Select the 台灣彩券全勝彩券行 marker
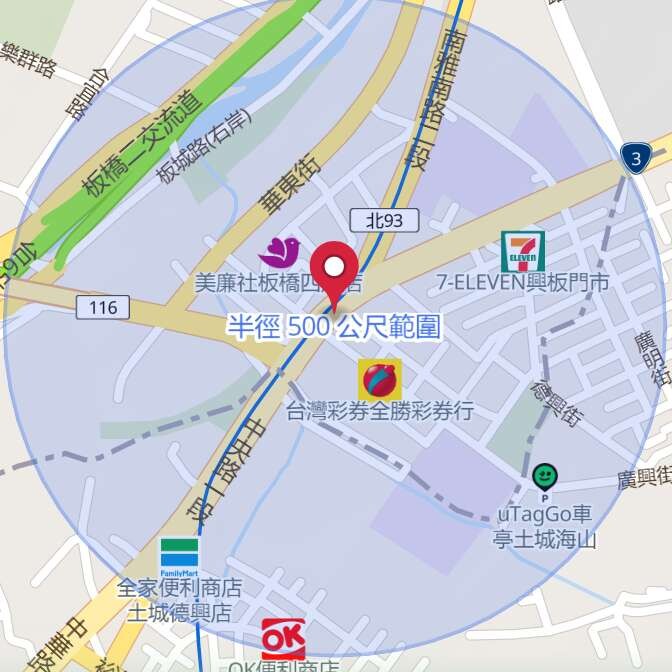Viewport: 672px width, 672px height. 379,380
